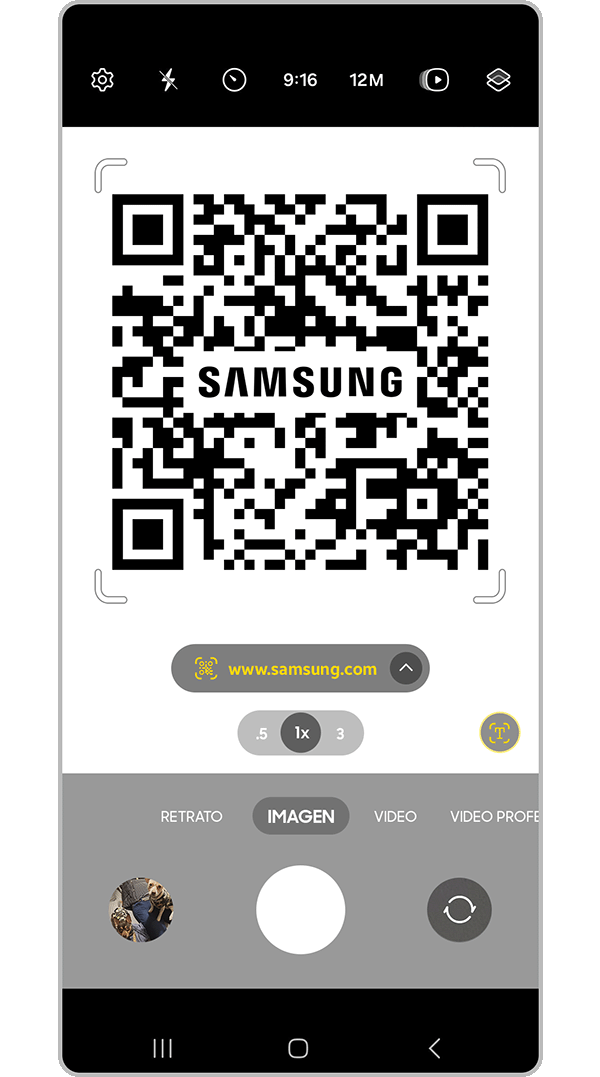The image size is (600, 1077).
Task: Tap the text scan icon
Action: [x=500, y=733]
